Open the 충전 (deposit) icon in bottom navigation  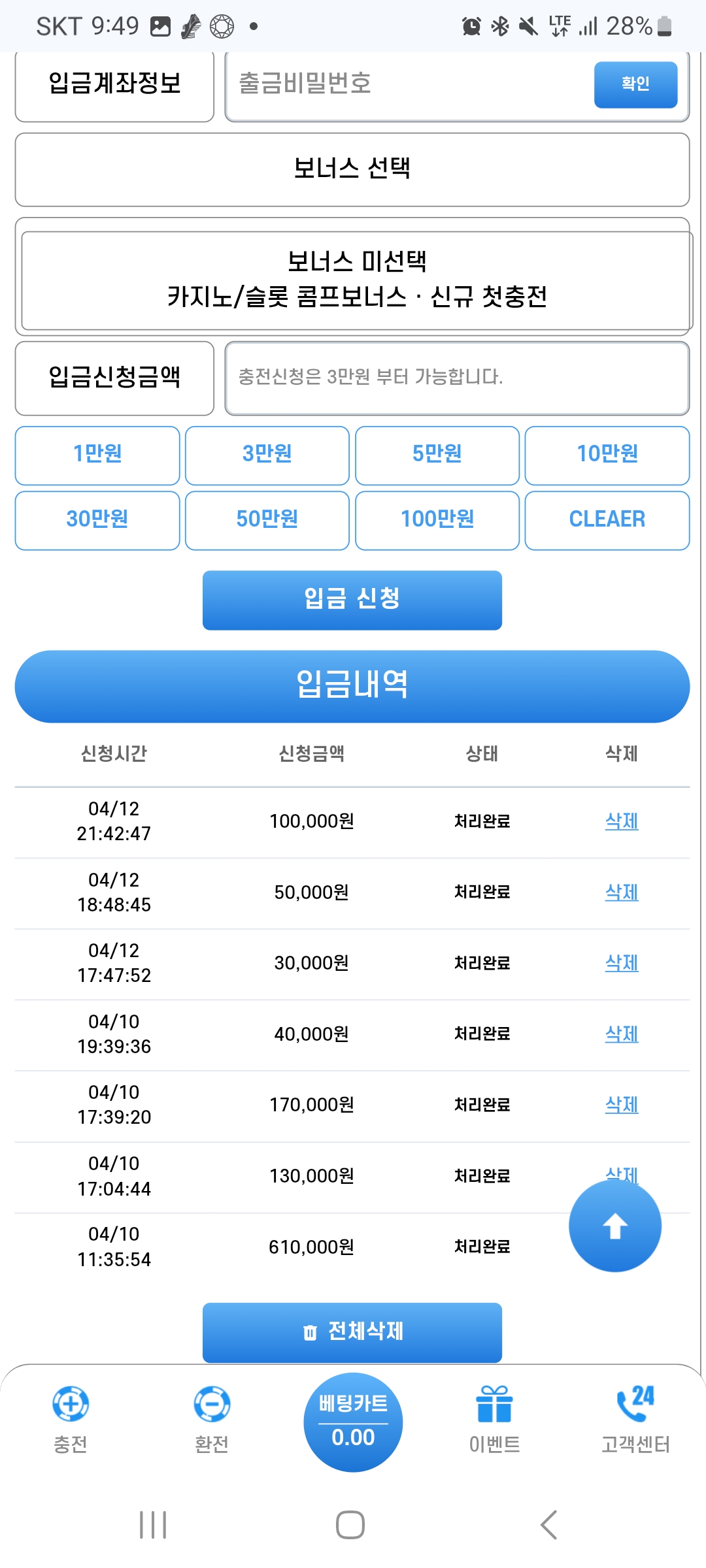pyautogui.click(x=69, y=1424)
